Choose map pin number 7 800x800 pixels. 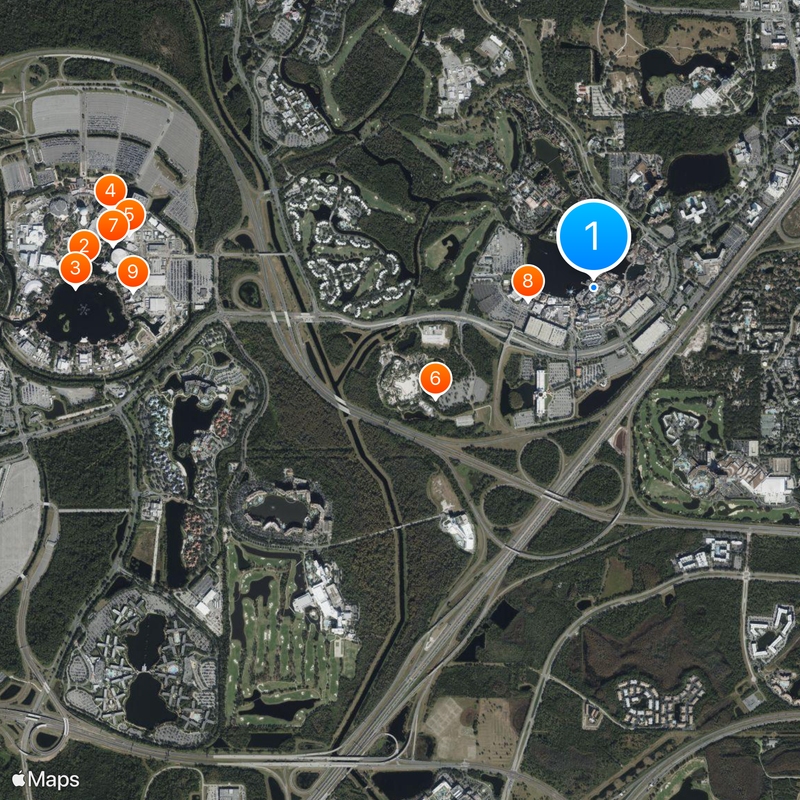click(x=112, y=224)
